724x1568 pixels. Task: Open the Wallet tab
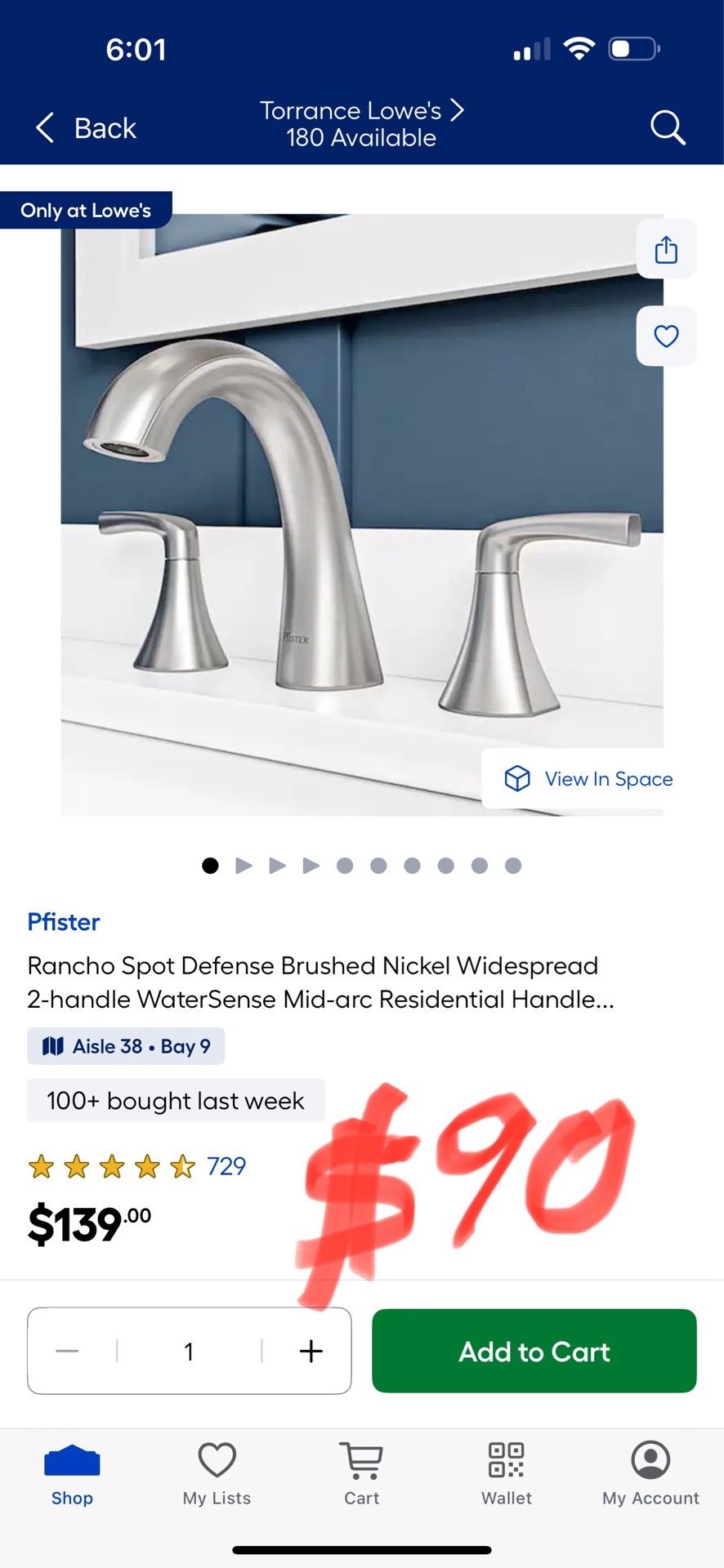pyautogui.click(x=507, y=1475)
